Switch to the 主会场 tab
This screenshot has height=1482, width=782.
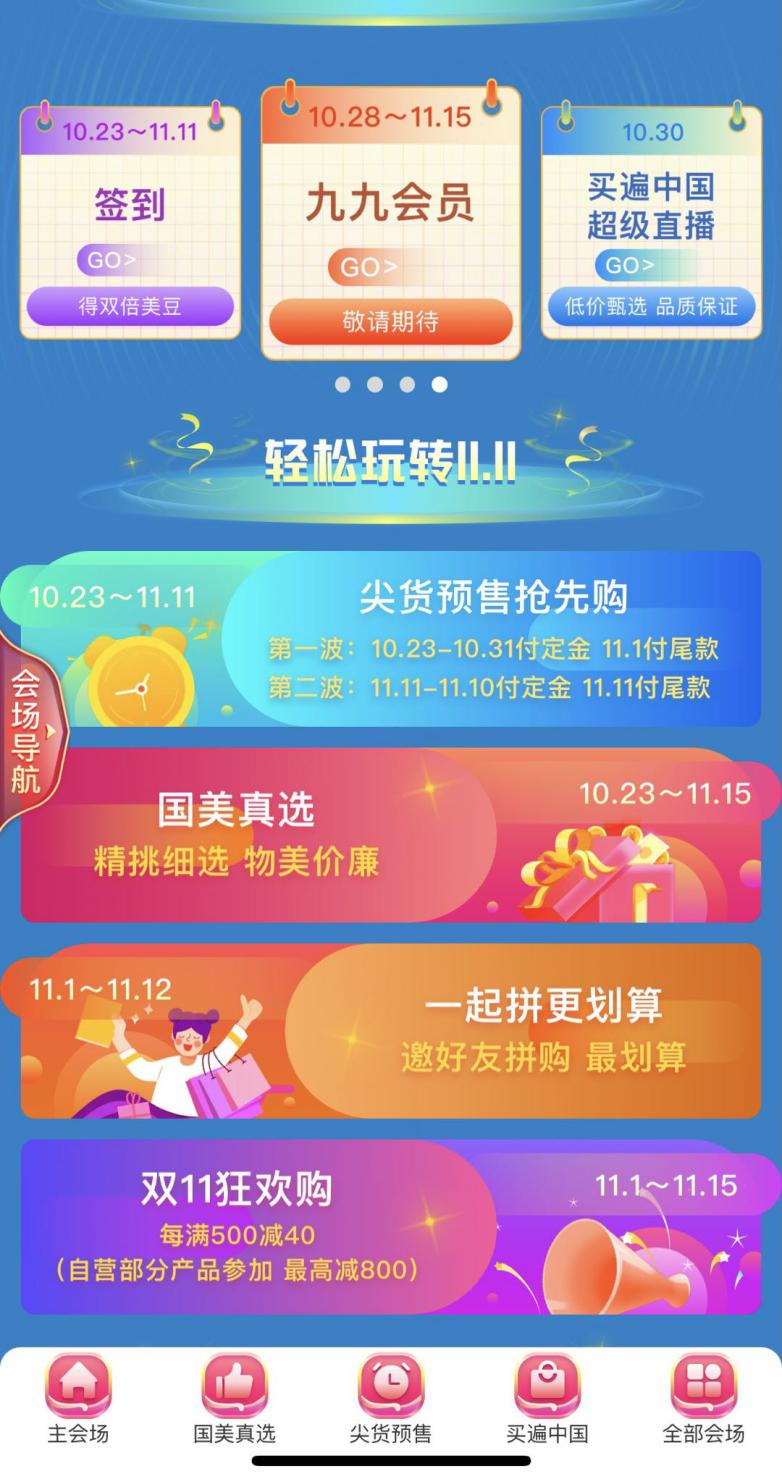pos(78,1400)
